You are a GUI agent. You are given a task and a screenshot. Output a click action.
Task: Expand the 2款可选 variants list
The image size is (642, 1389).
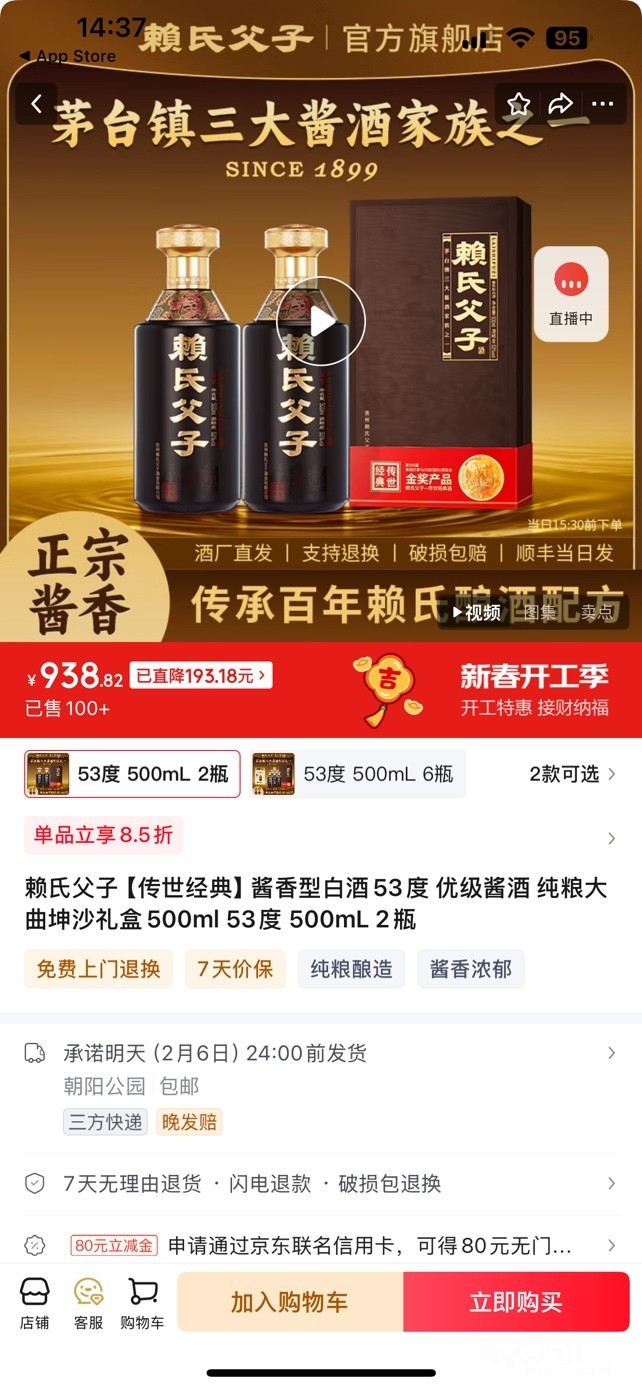tap(572, 774)
